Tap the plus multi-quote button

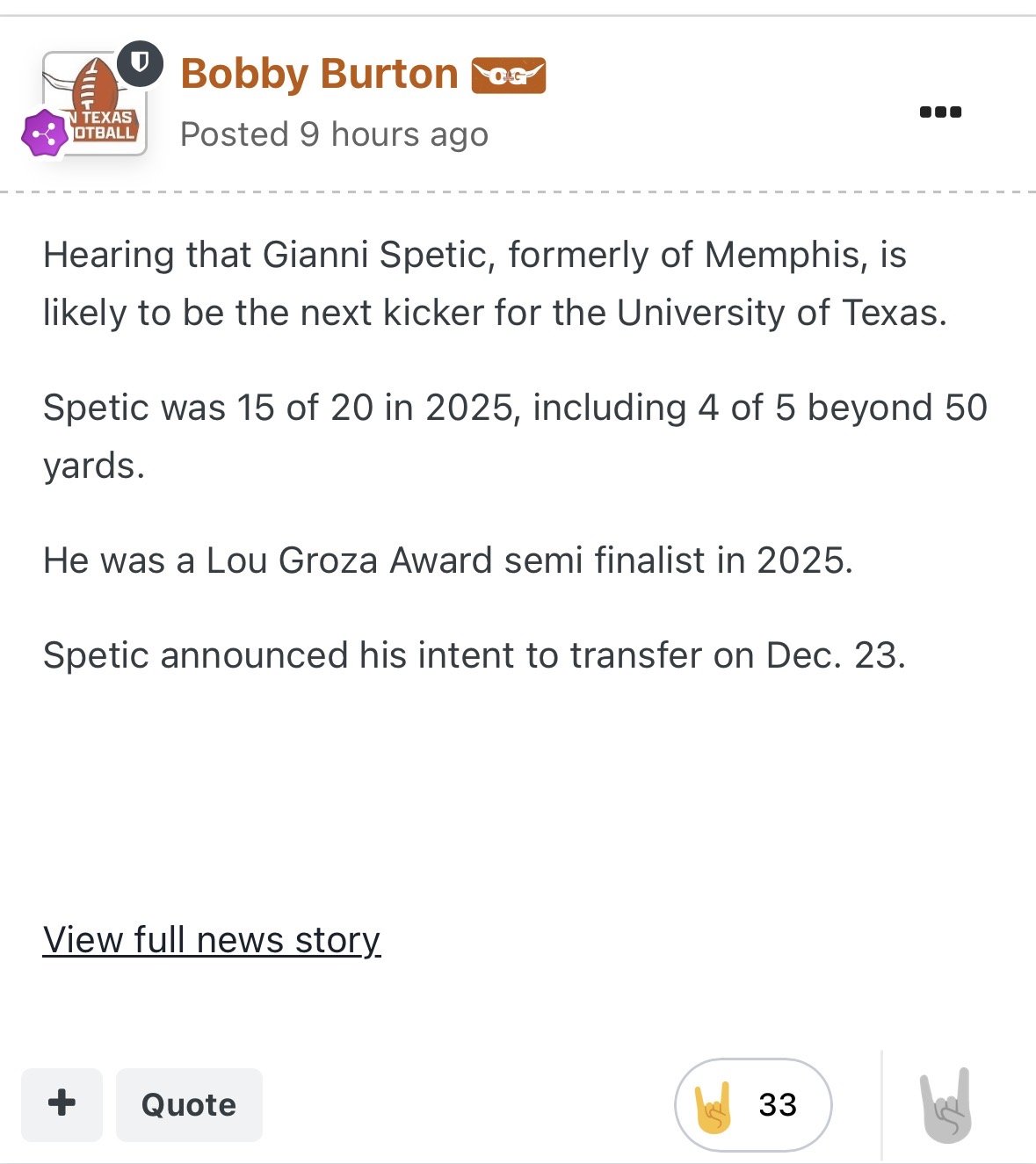(62, 1103)
